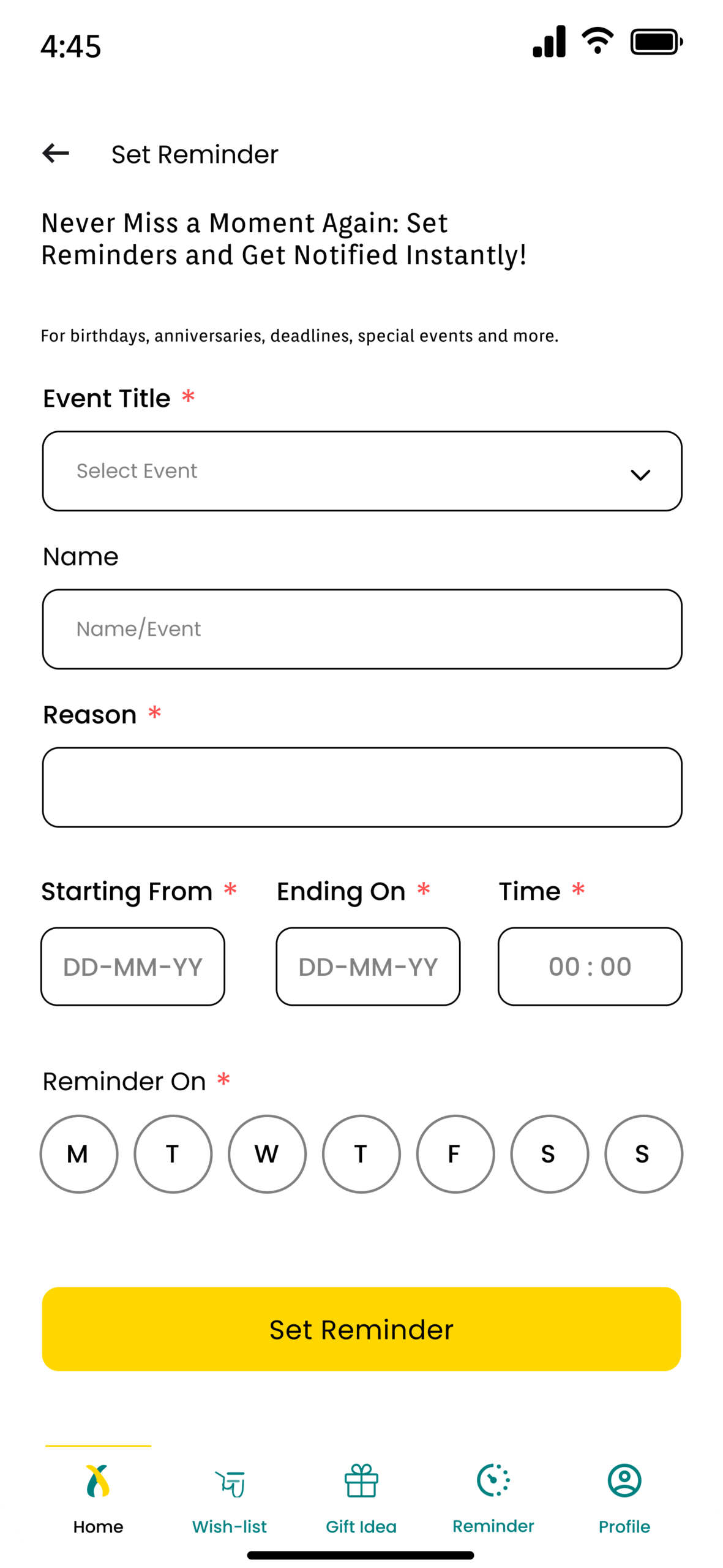
Task: Select Wednesday (W) reminder day
Action: coord(267,1154)
